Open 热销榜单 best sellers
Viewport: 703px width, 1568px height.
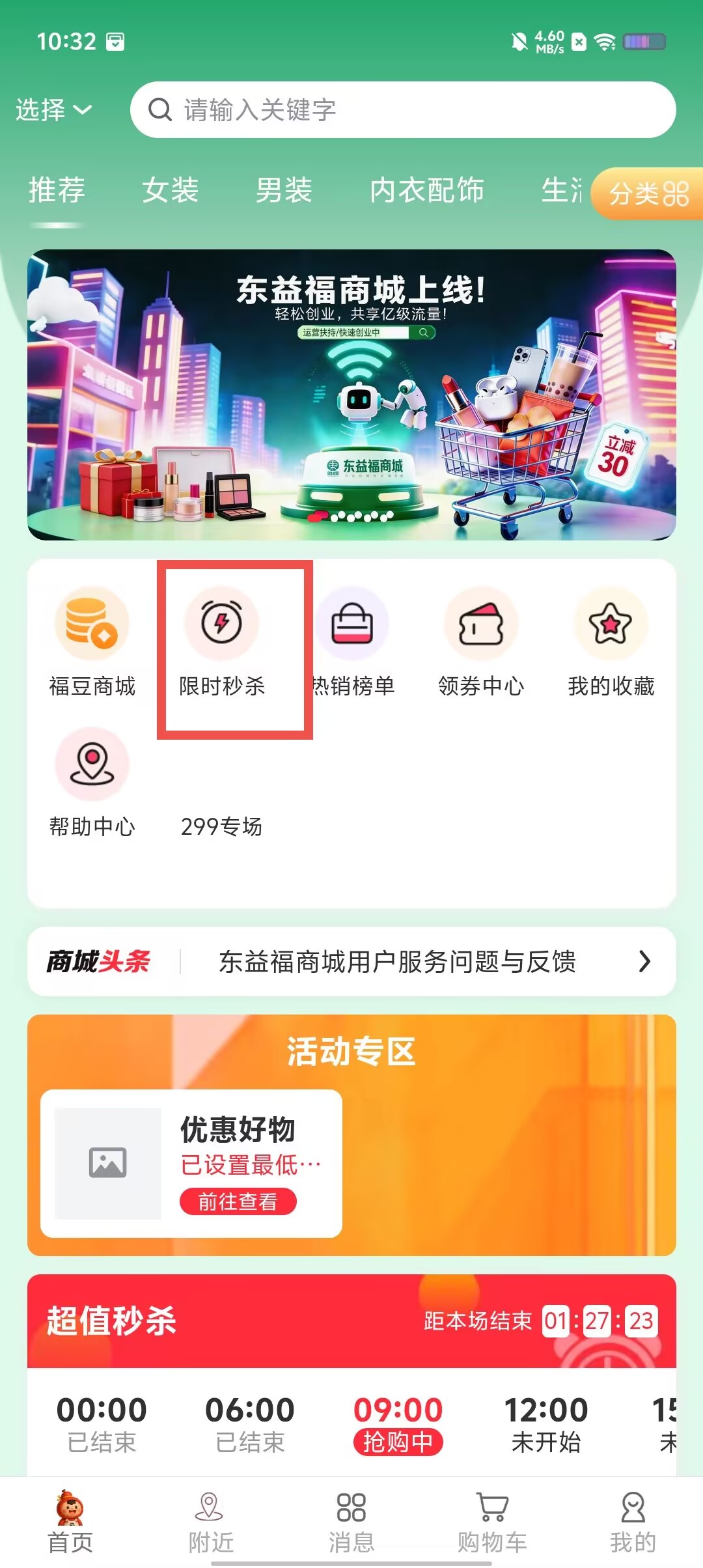[352, 642]
